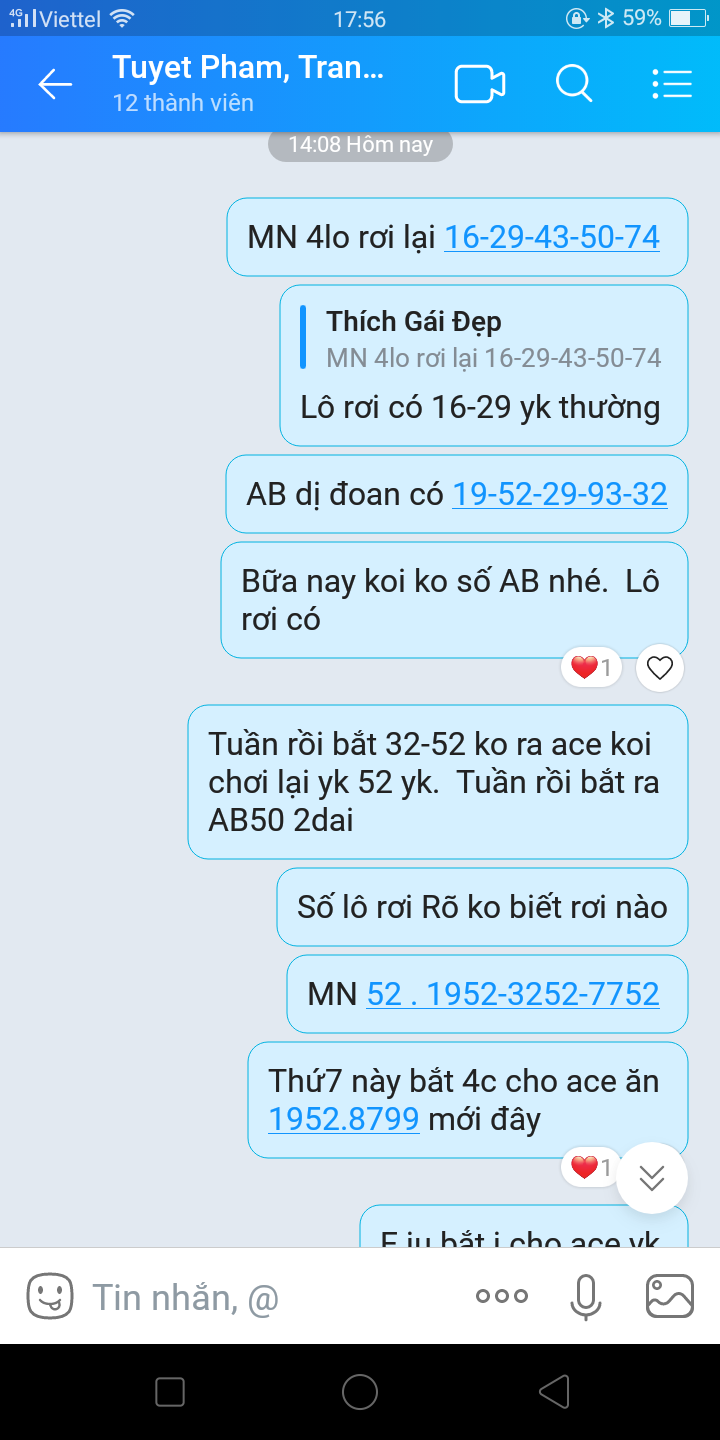Tap the 1952.8799 link
720x1440 pixels.
point(343,1119)
